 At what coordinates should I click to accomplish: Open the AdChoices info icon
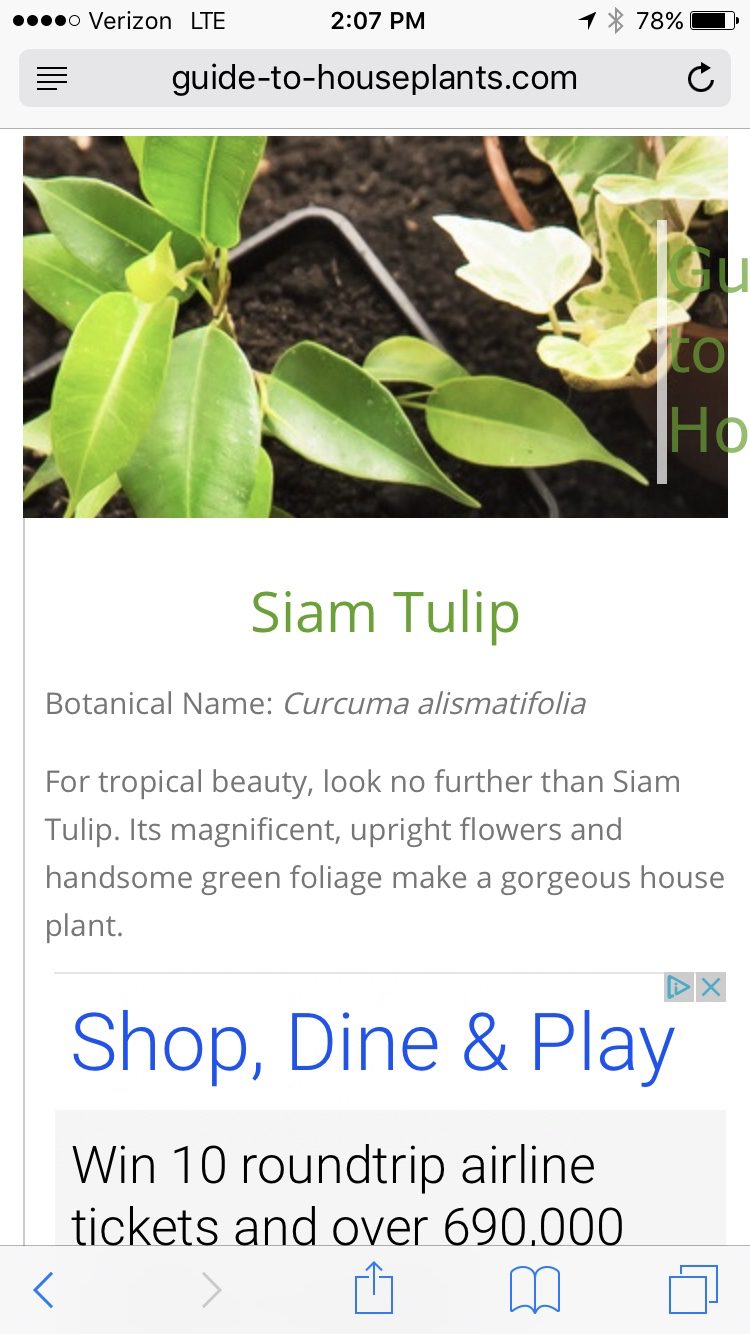pos(679,988)
